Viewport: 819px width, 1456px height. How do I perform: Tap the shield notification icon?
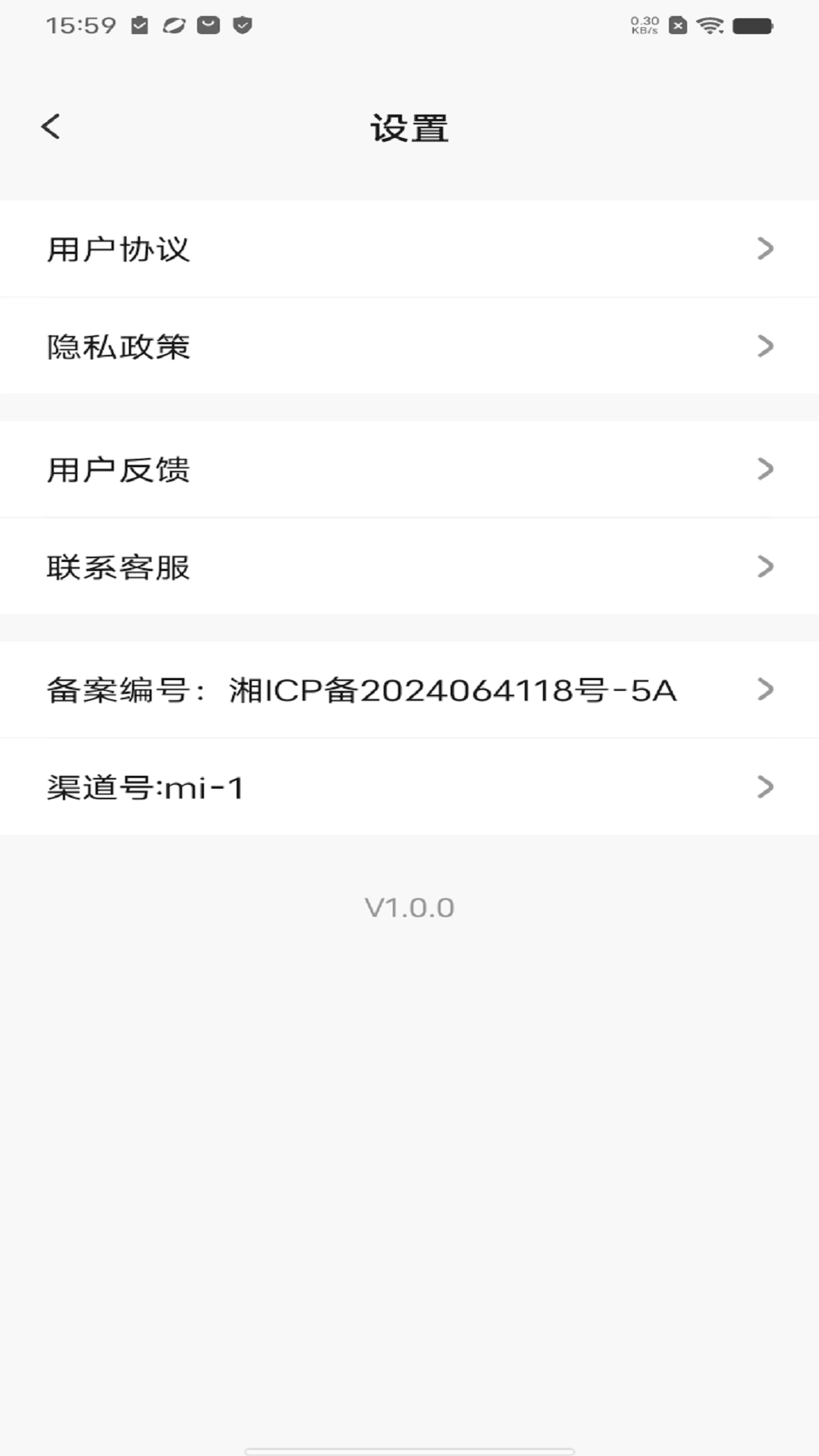243,24
